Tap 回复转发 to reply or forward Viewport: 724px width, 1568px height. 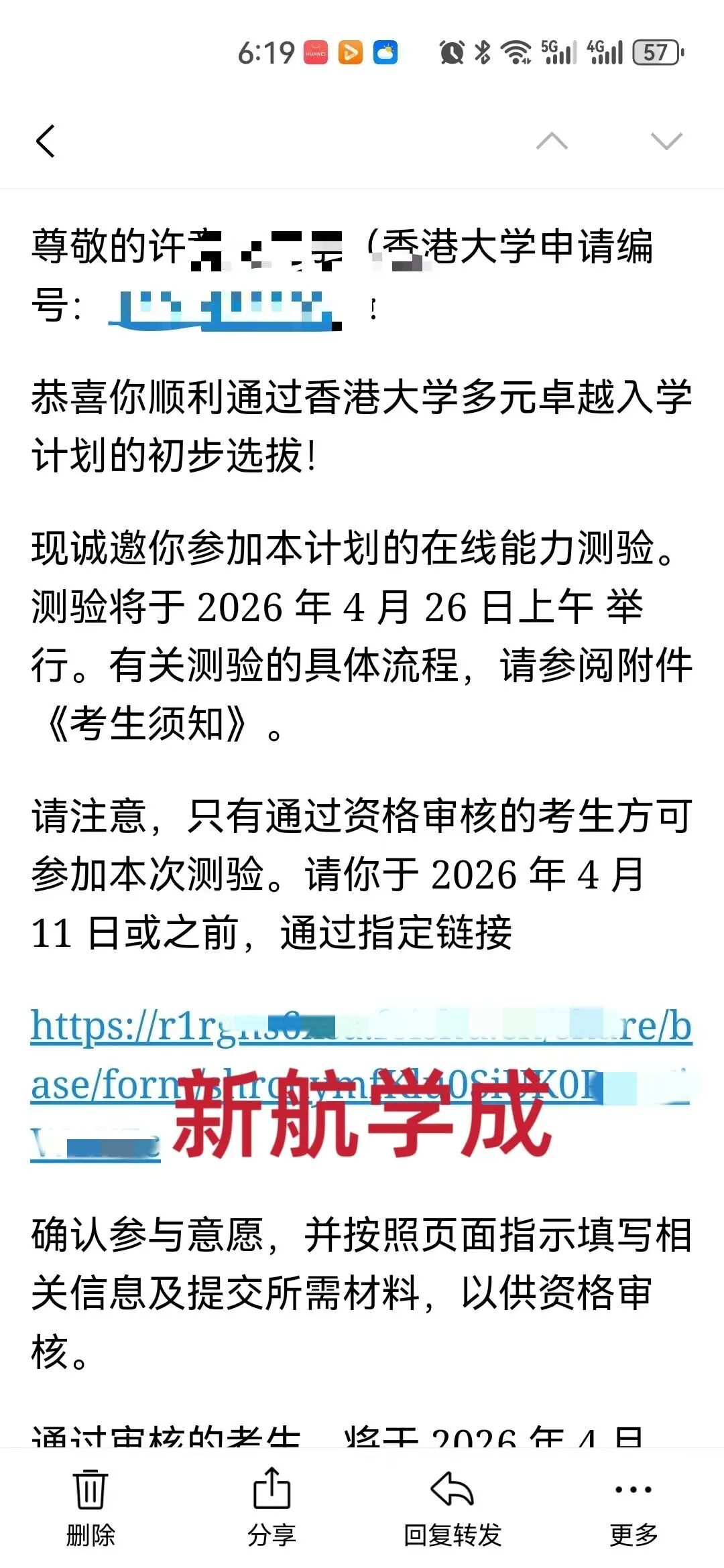pyautogui.click(x=452, y=1506)
